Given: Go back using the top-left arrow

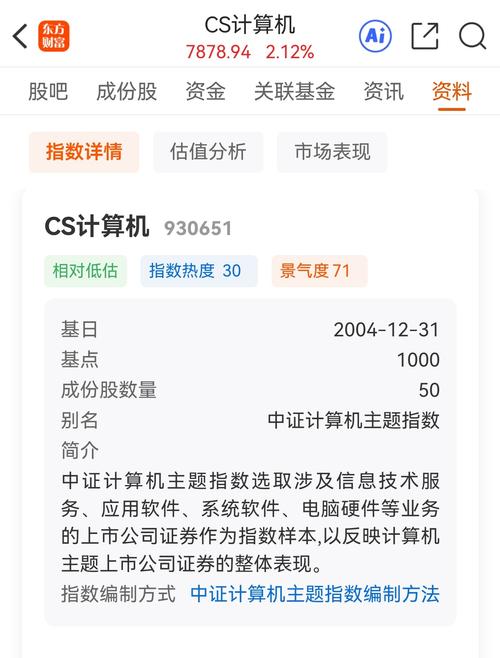Looking at the screenshot, I should tap(20, 36).
